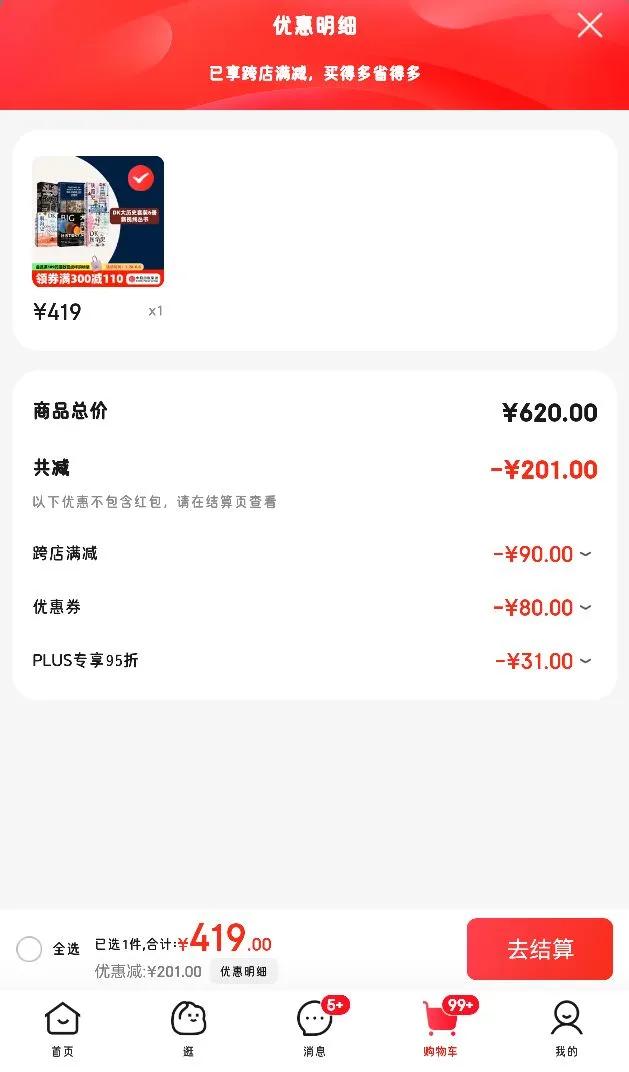Screen dimensions: 629x1072
Task: Go to the 首页 home tab
Action: [63, 1029]
